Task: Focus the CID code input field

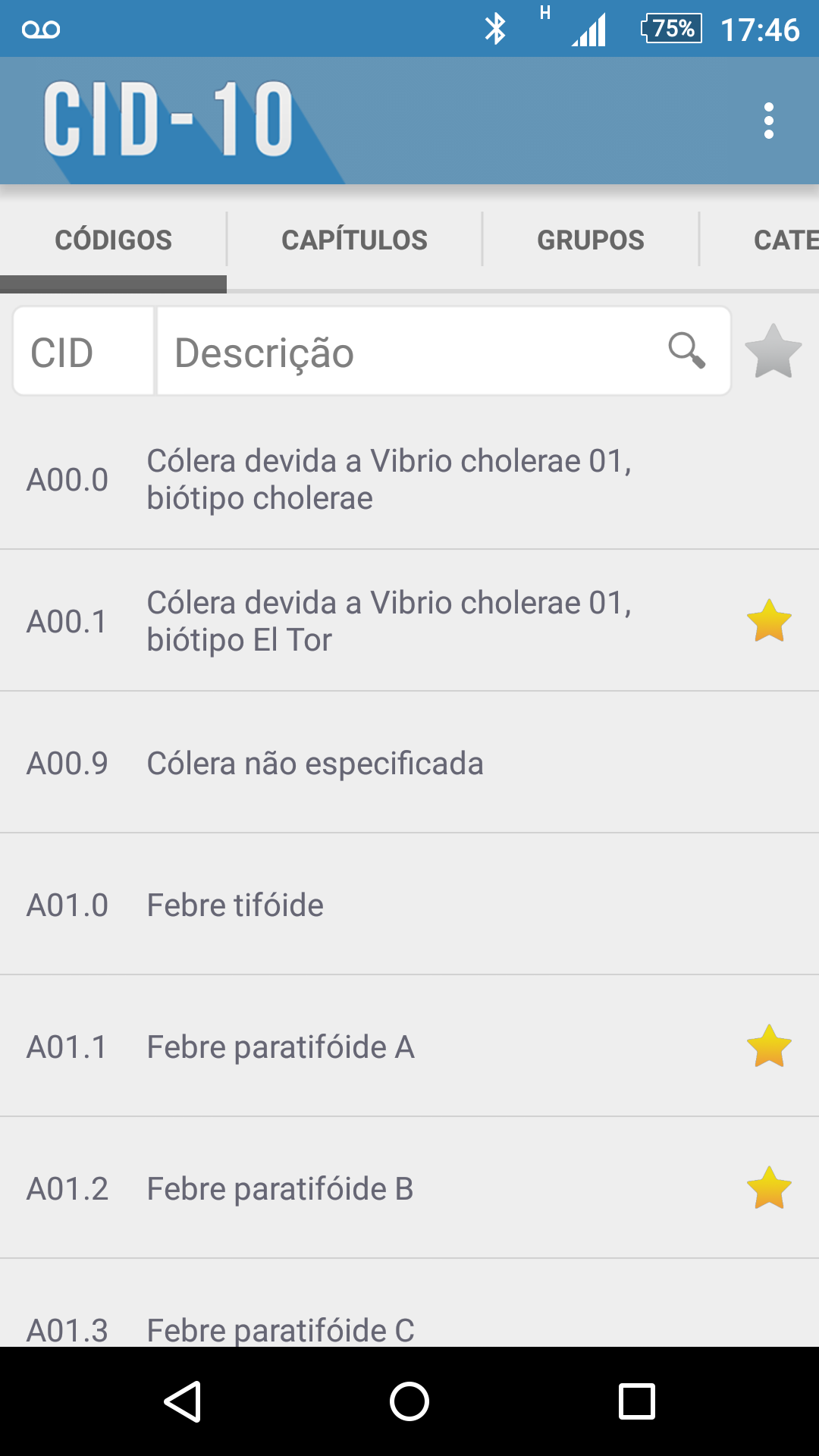Action: pos(83,353)
